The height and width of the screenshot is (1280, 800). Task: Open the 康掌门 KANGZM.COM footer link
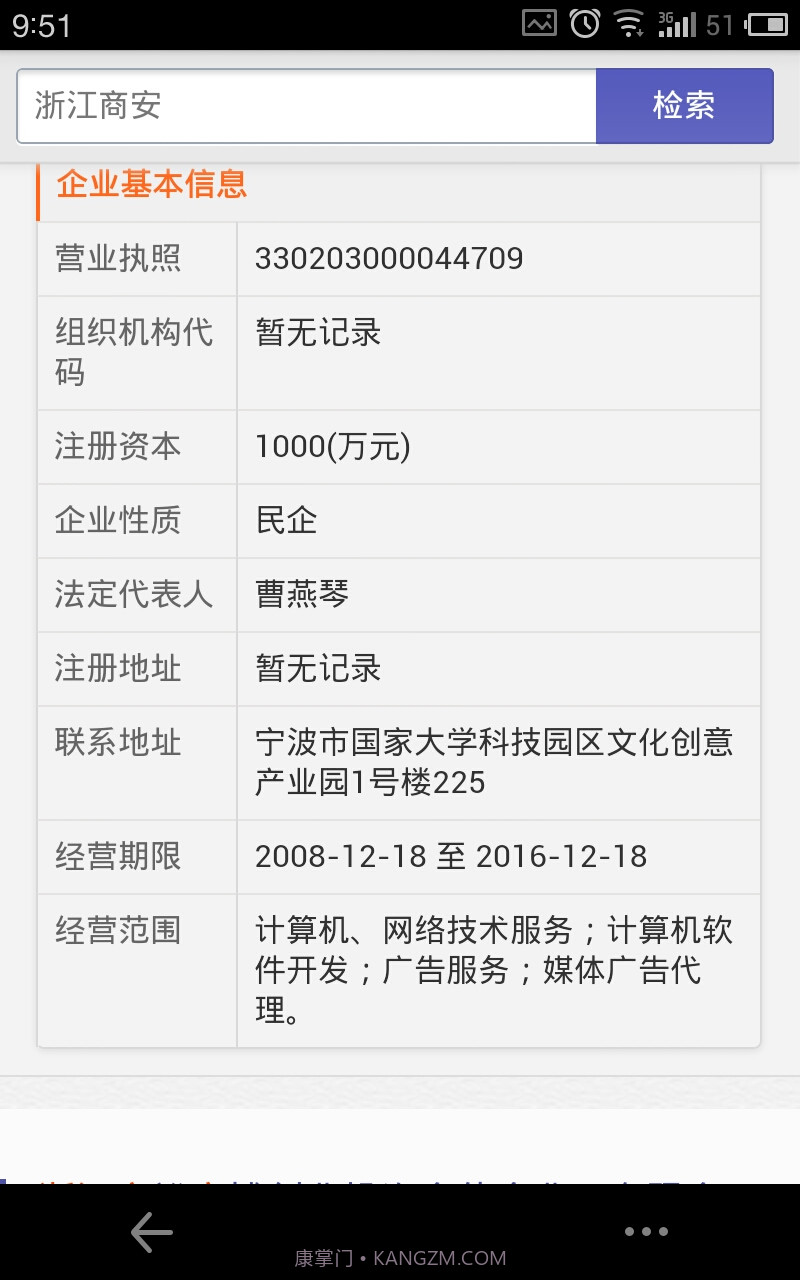(400, 1257)
